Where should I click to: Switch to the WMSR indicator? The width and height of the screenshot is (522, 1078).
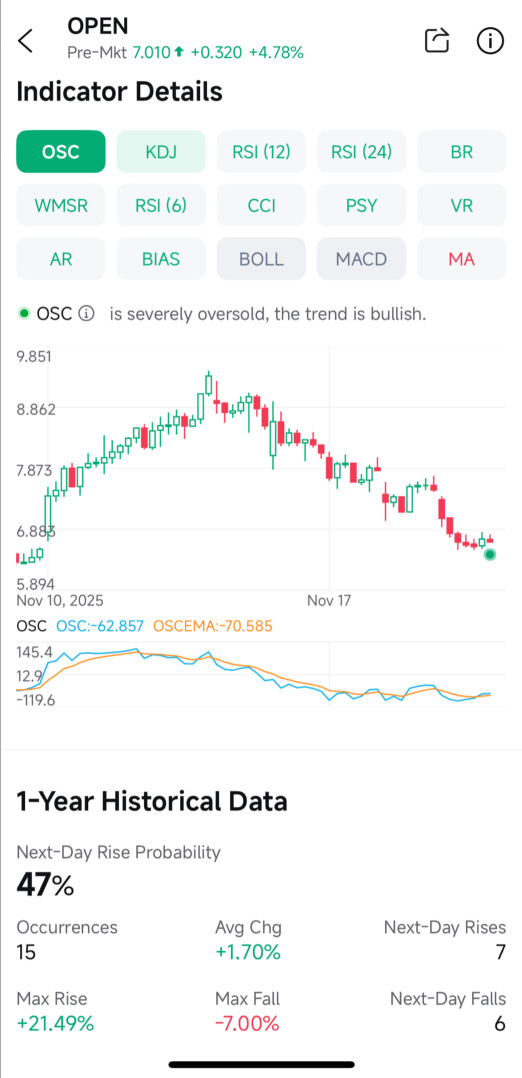click(61, 205)
